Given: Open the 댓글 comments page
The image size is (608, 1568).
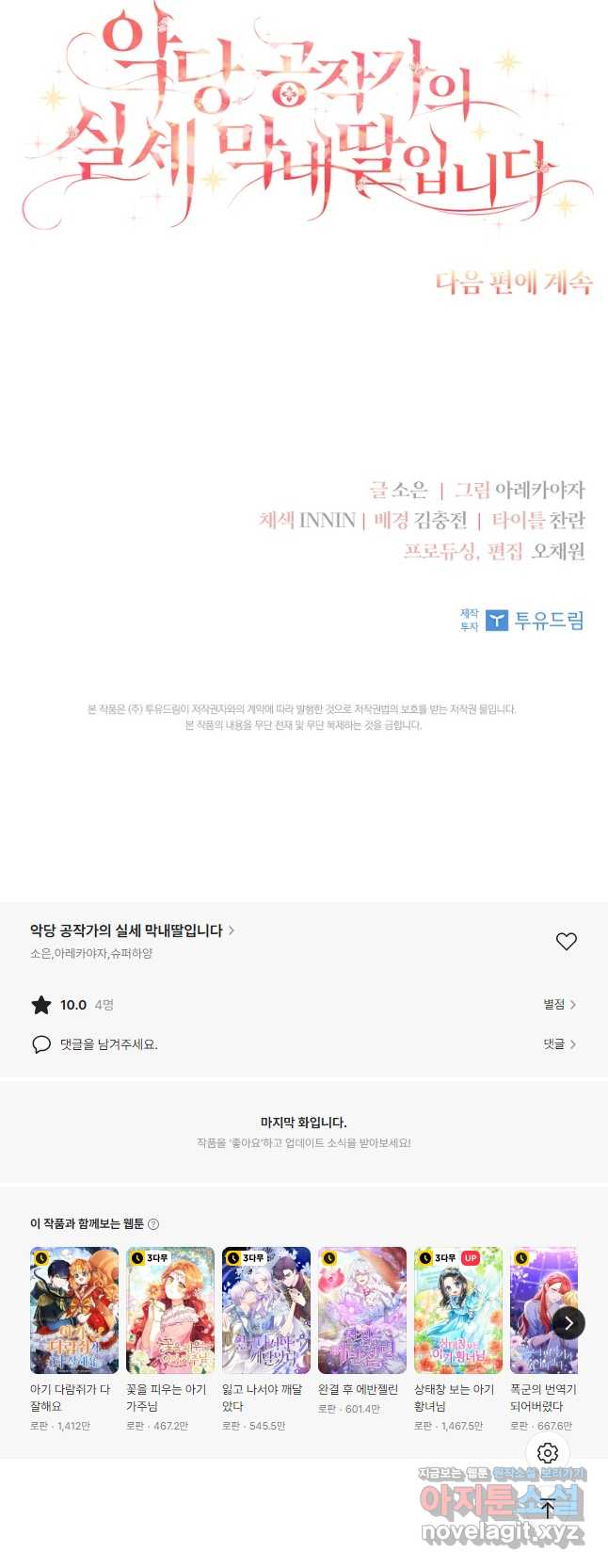Looking at the screenshot, I should tap(559, 1044).
